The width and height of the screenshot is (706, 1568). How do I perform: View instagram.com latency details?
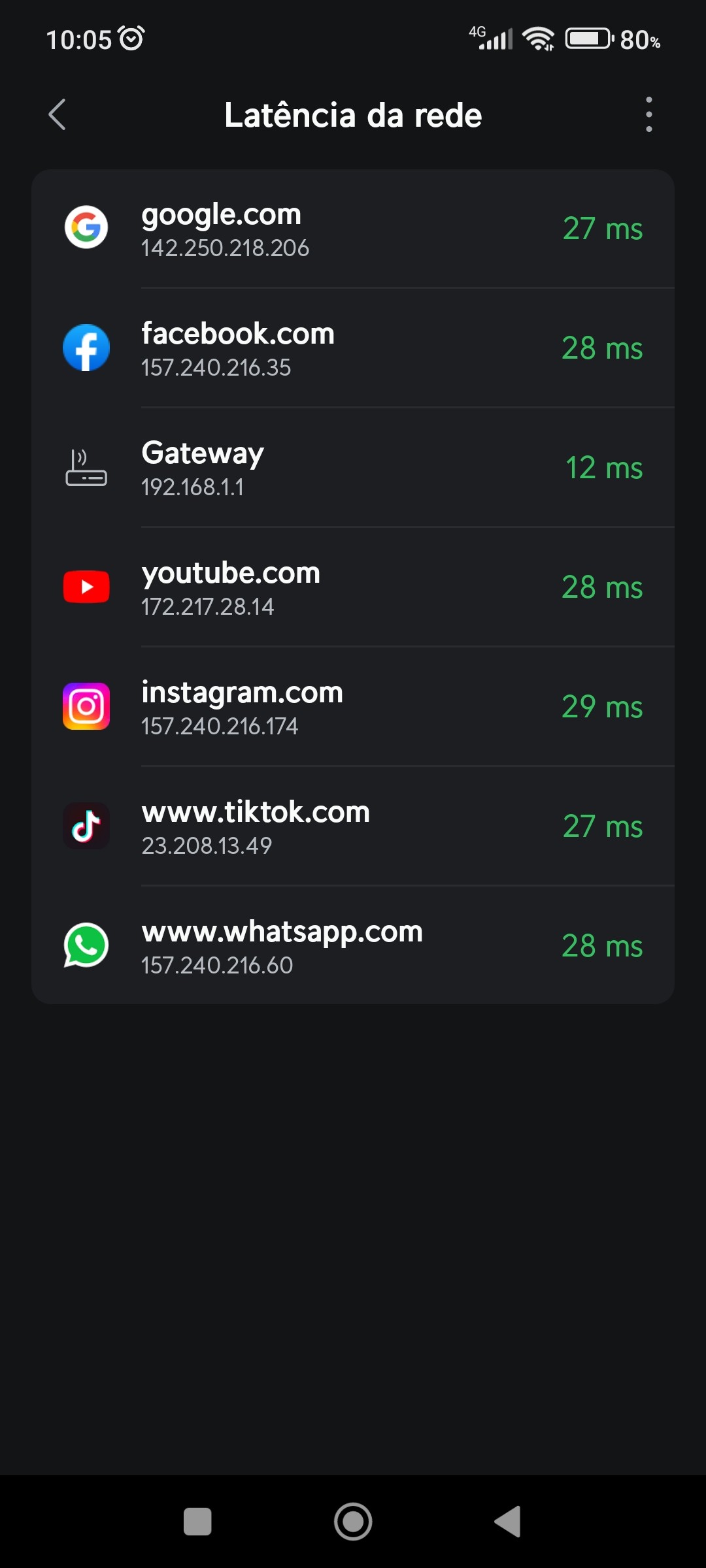tap(353, 707)
